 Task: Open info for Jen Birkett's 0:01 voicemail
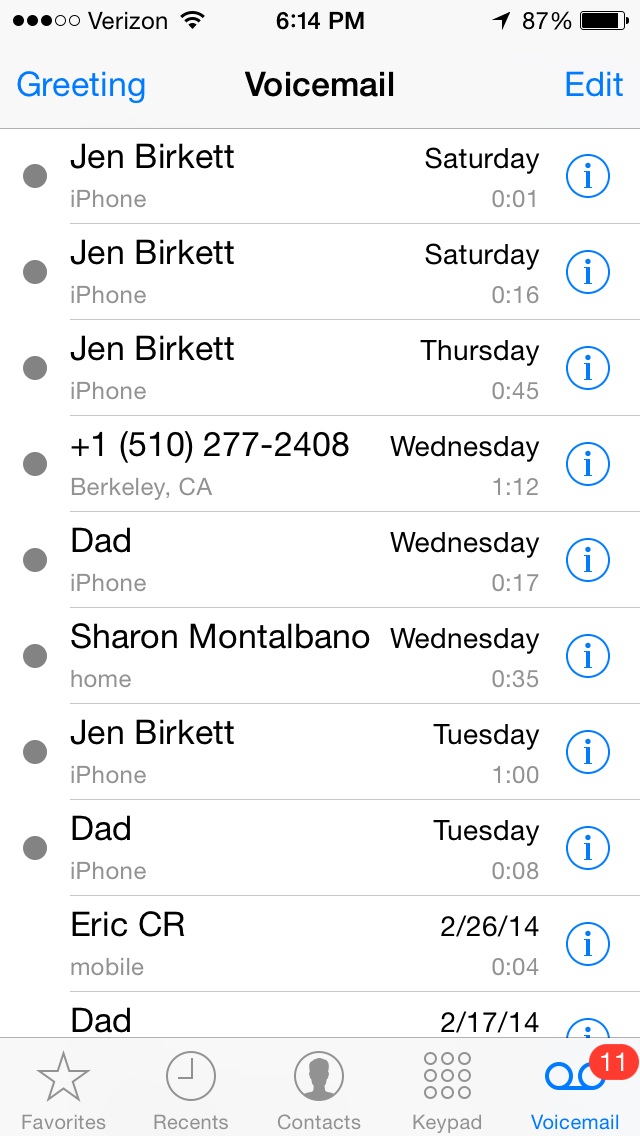588,177
